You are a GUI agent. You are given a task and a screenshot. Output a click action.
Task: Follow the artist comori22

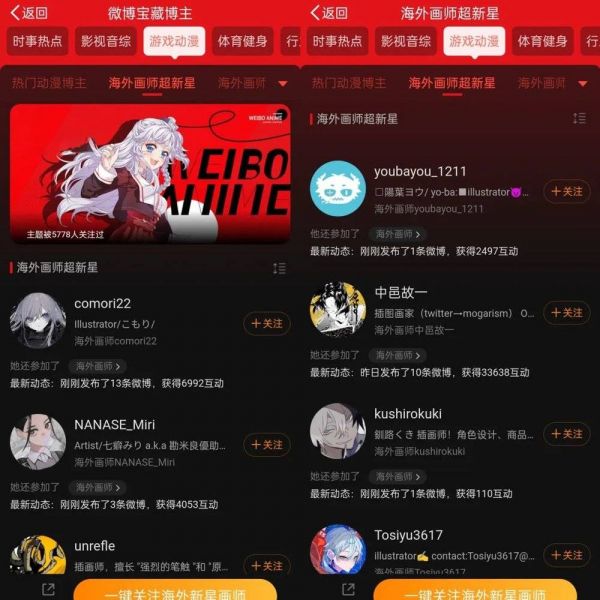[267, 324]
